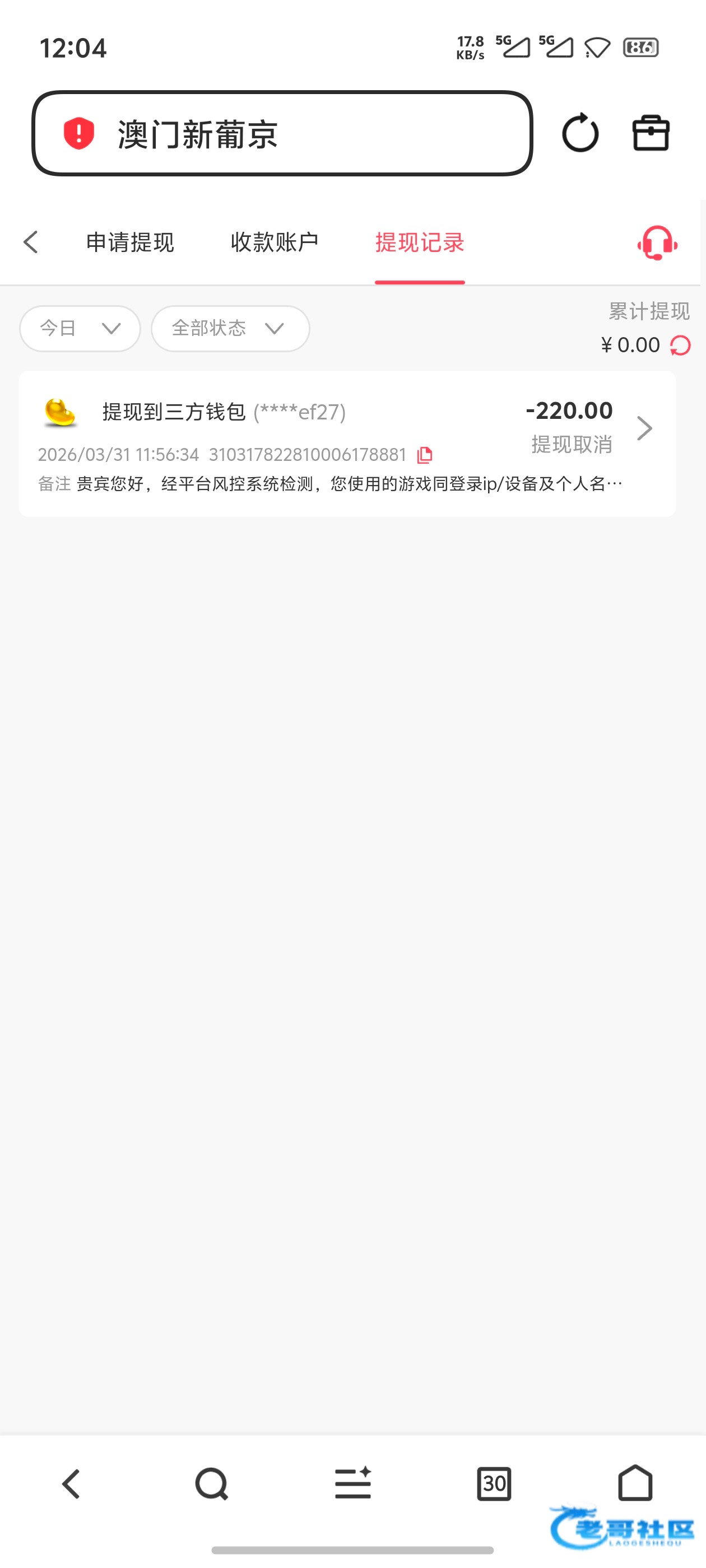Contact customer service via headset icon
Screen dimensions: 706x1568
(x=657, y=243)
